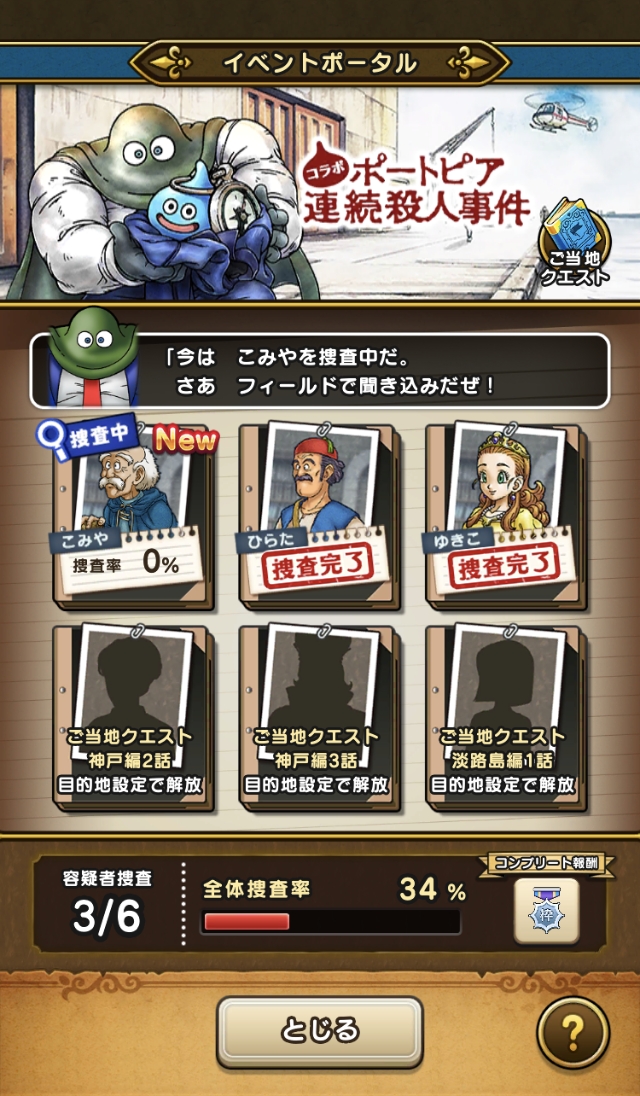The height and width of the screenshot is (1096, 640).
Task: Open the ご当地クエスト local quest button
Action: tap(574, 249)
